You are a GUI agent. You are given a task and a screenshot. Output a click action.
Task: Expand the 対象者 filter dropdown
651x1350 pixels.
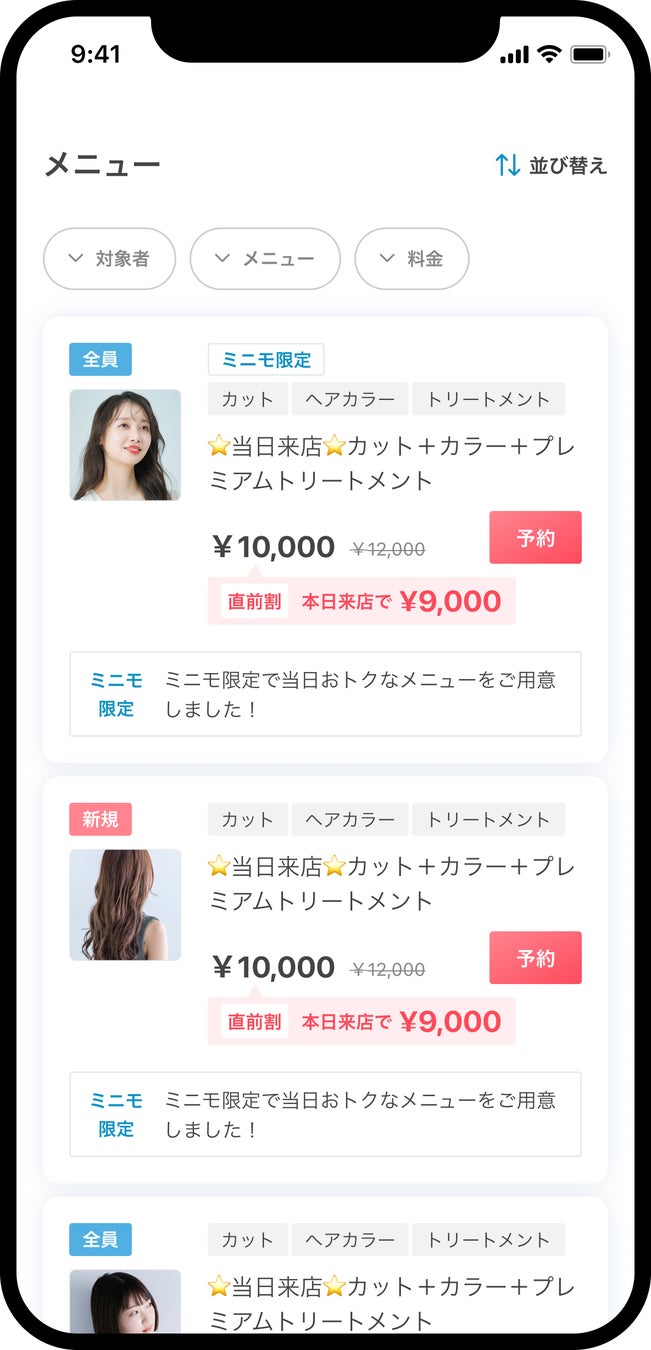coord(109,259)
